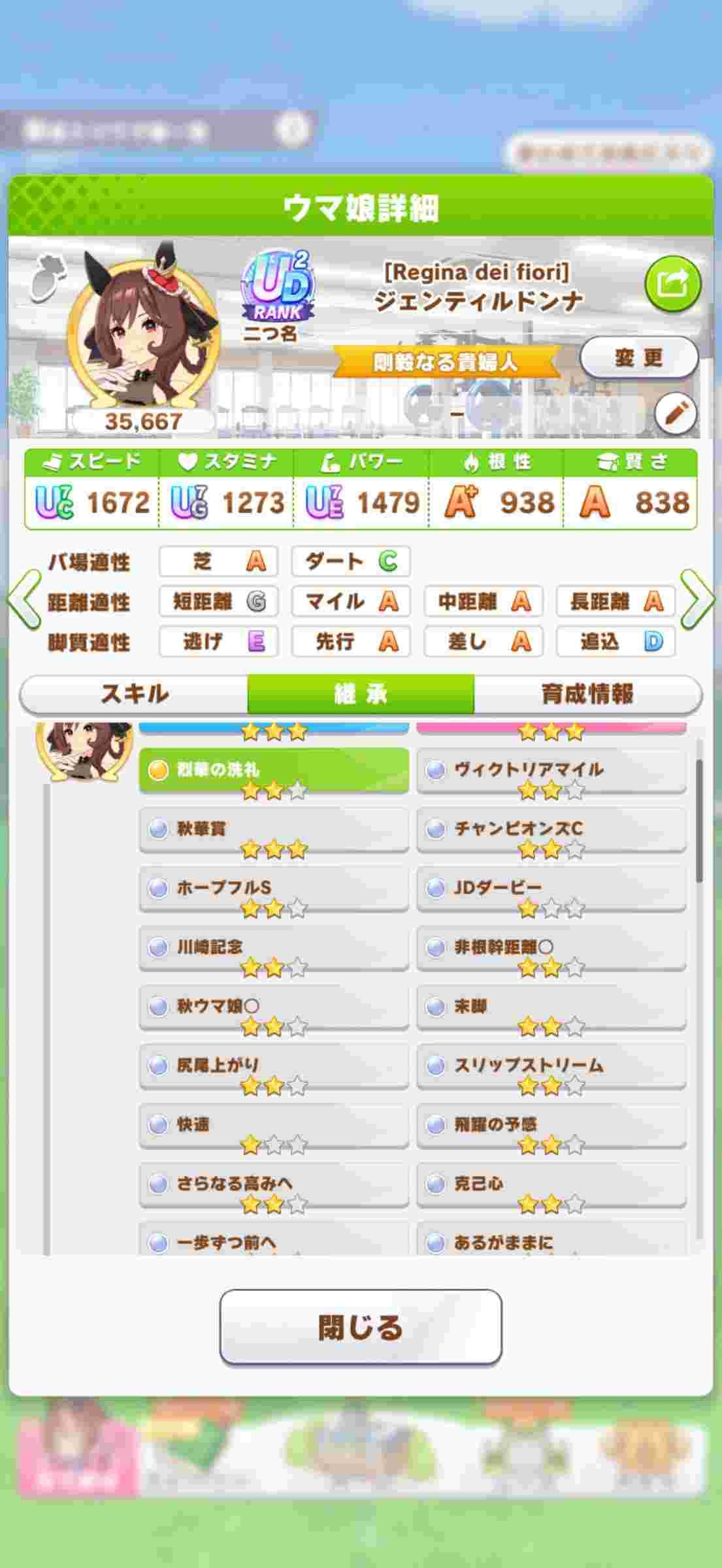The image size is (722, 1568).
Task: Go to the previous Uma Musume
Action: [x=24, y=600]
